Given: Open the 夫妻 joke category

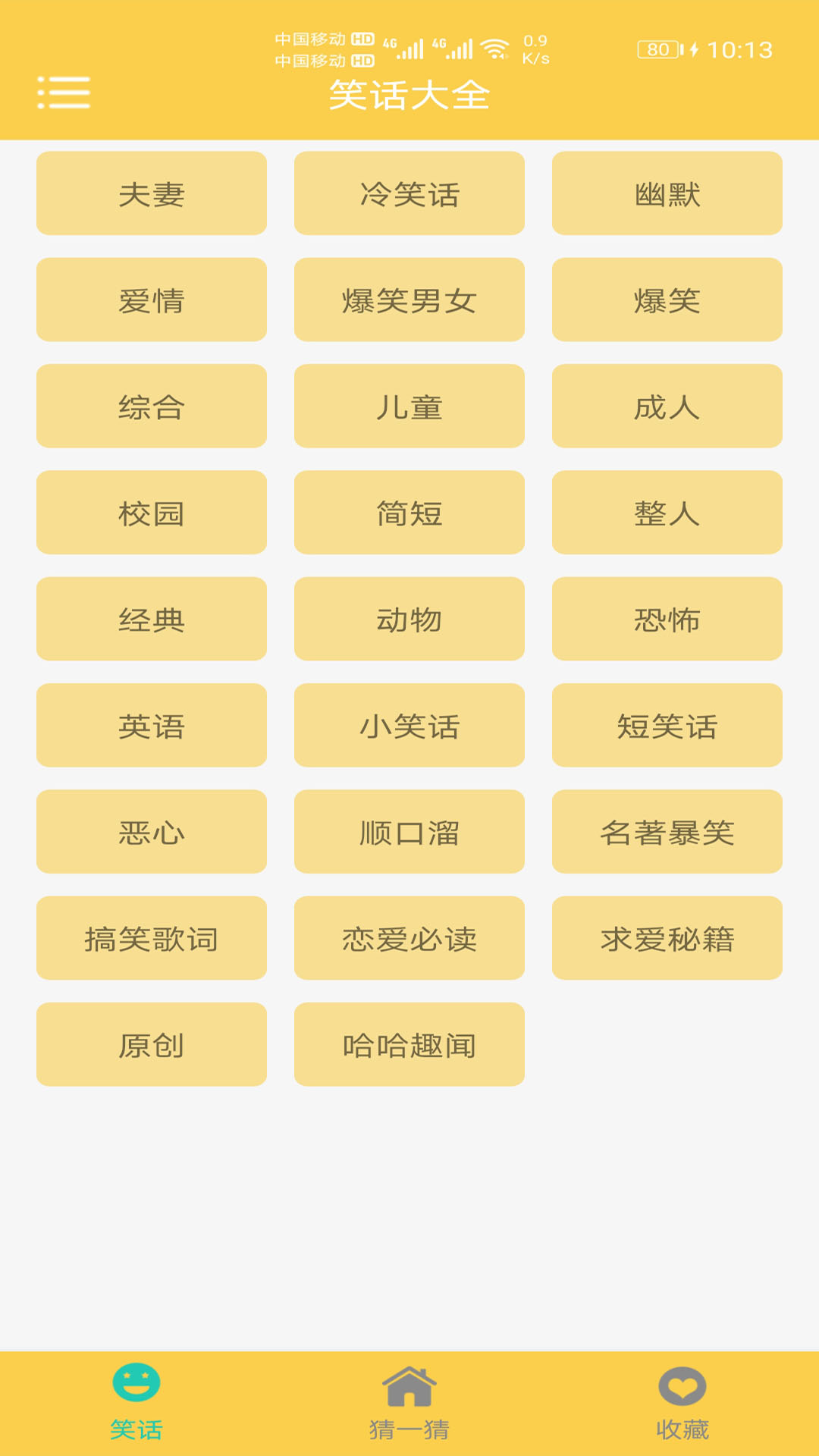Looking at the screenshot, I should (150, 193).
